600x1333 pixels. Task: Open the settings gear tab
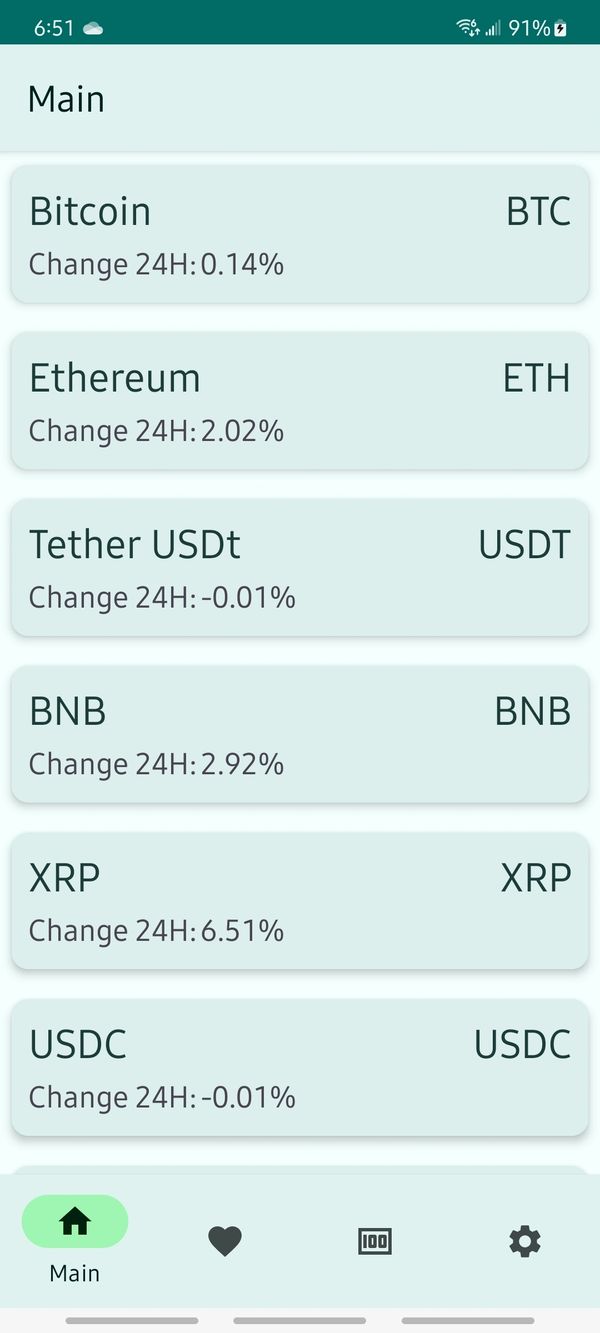point(525,1241)
